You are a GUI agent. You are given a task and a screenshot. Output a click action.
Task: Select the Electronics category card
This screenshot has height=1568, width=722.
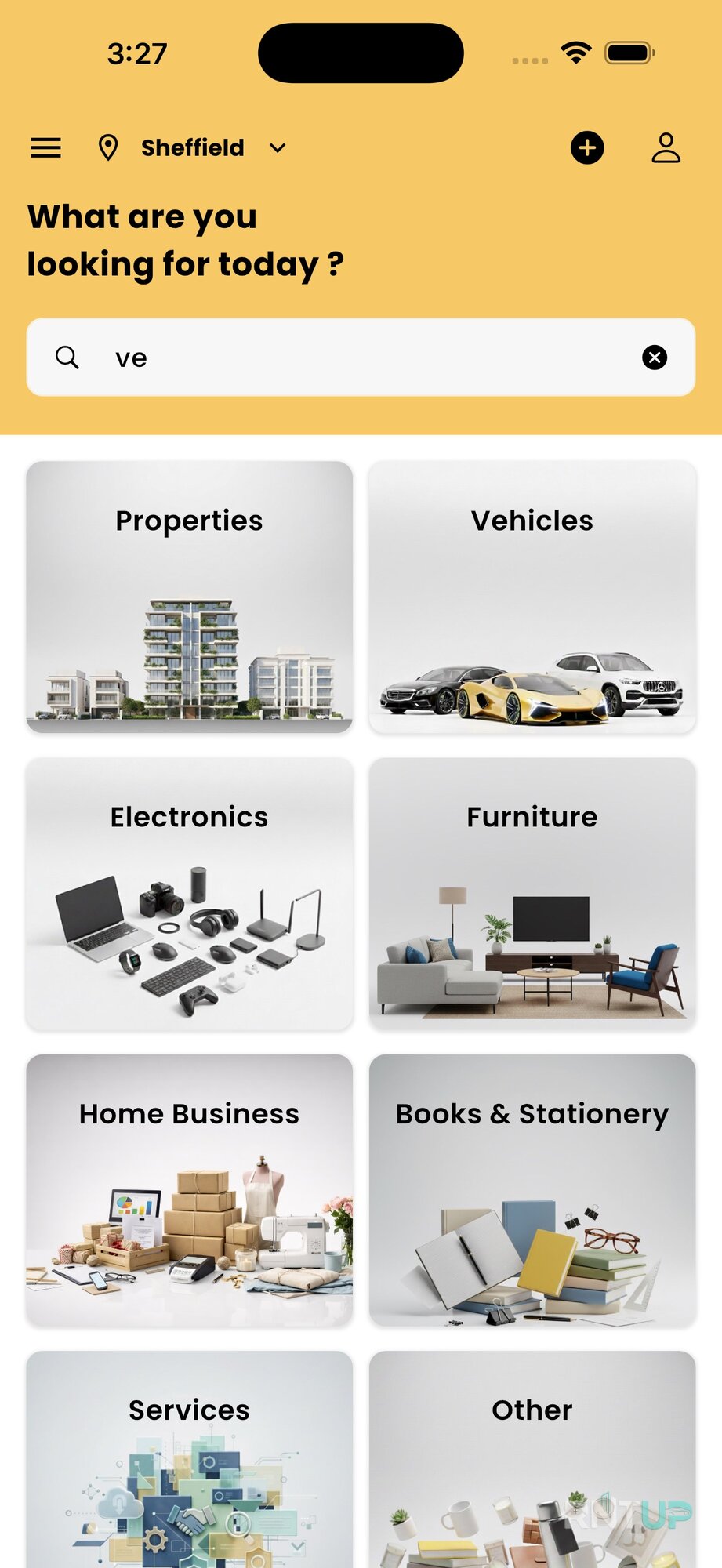point(190,894)
